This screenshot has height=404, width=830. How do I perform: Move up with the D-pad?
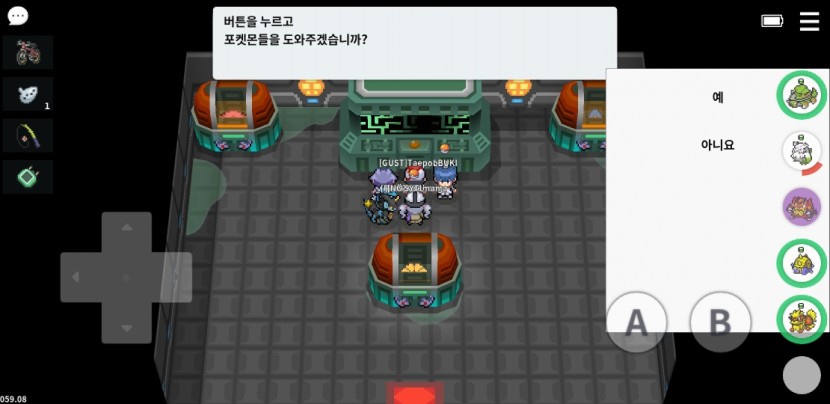coord(126,236)
